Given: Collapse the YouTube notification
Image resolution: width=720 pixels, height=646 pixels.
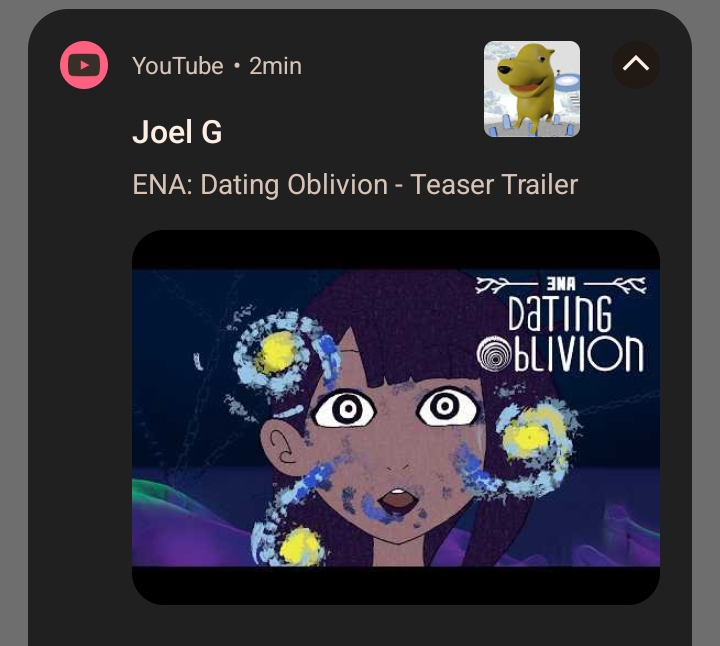Looking at the screenshot, I should (636, 65).
